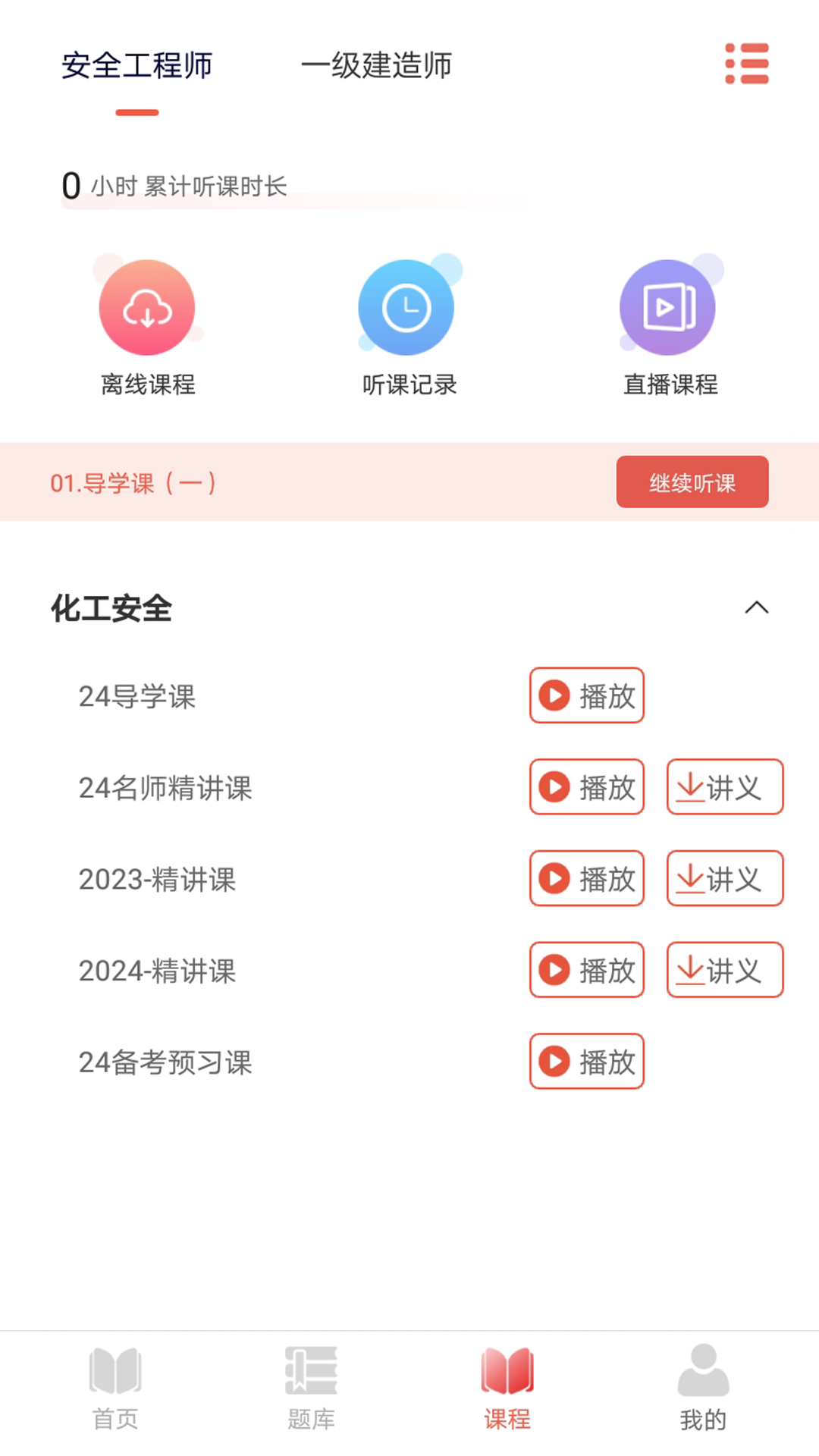The width and height of the screenshot is (819, 1456).
Task: Open the listening records (听课记录) icon
Action: (x=406, y=307)
